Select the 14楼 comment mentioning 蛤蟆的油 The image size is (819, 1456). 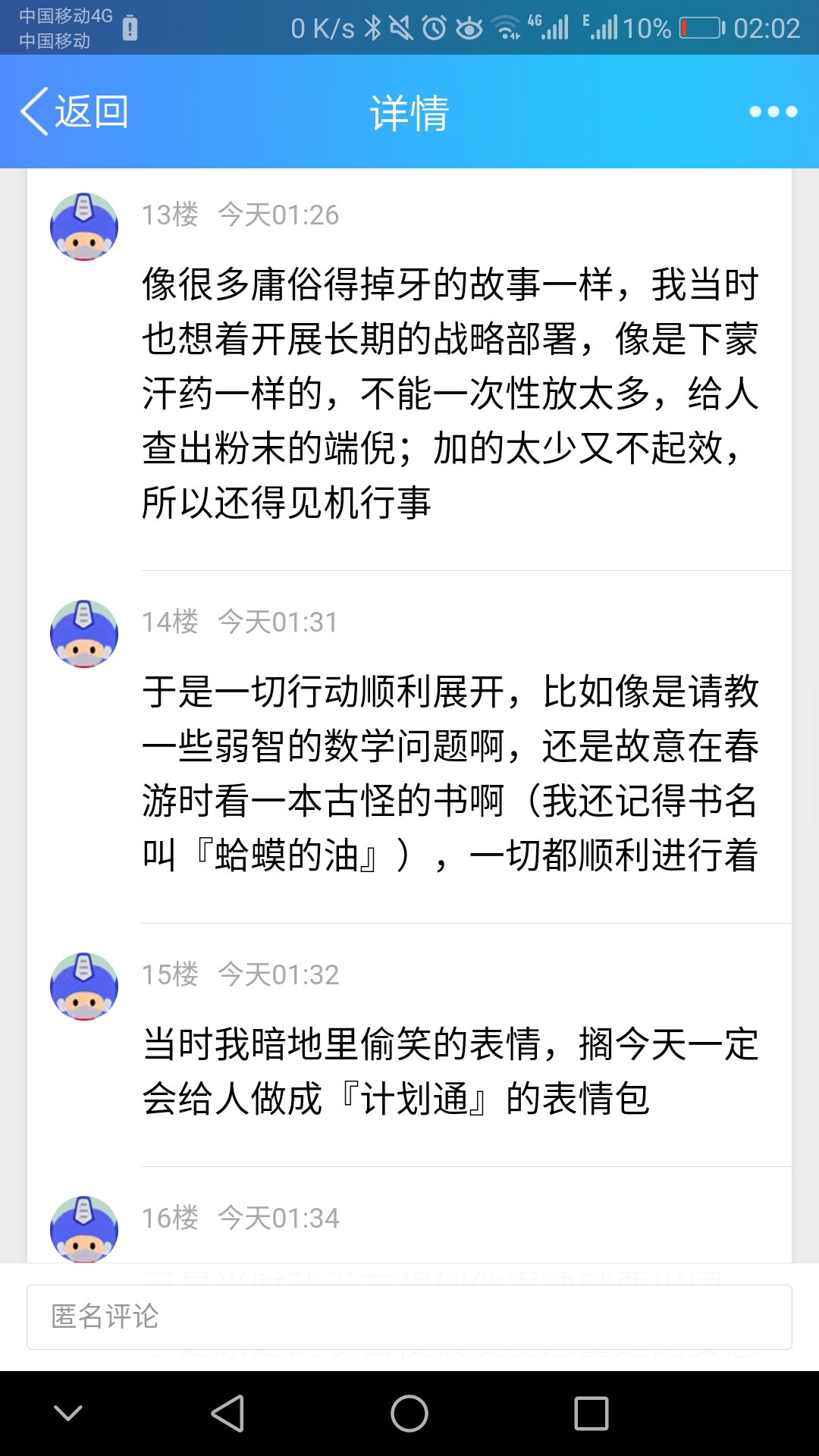[450, 773]
